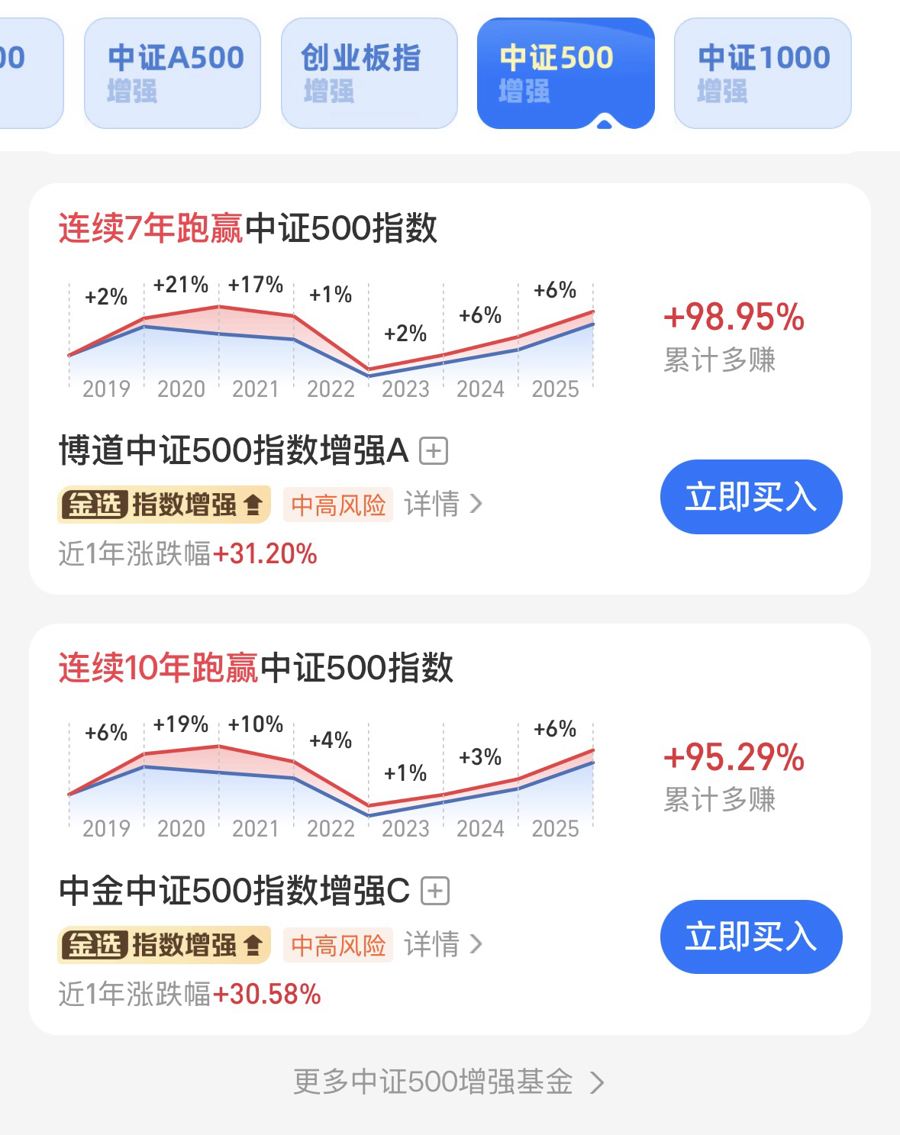Open 详情 for 博道中证500指数增强A
The image size is (900, 1135).
click(x=443, y=504)
